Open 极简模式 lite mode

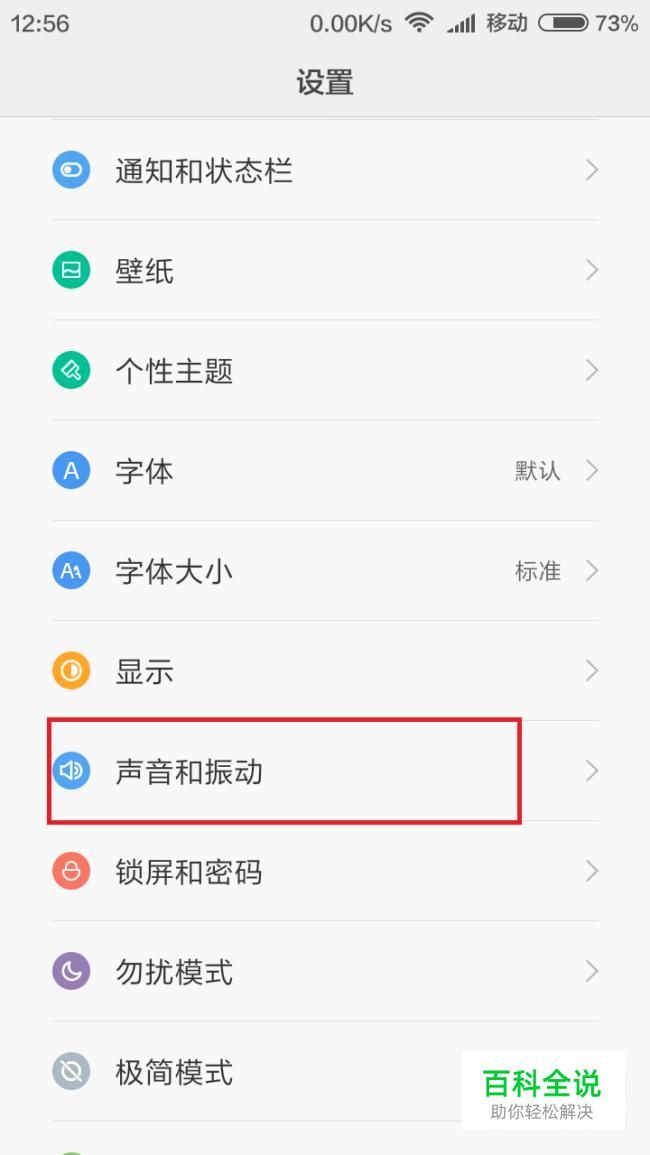pos(175,1073)
